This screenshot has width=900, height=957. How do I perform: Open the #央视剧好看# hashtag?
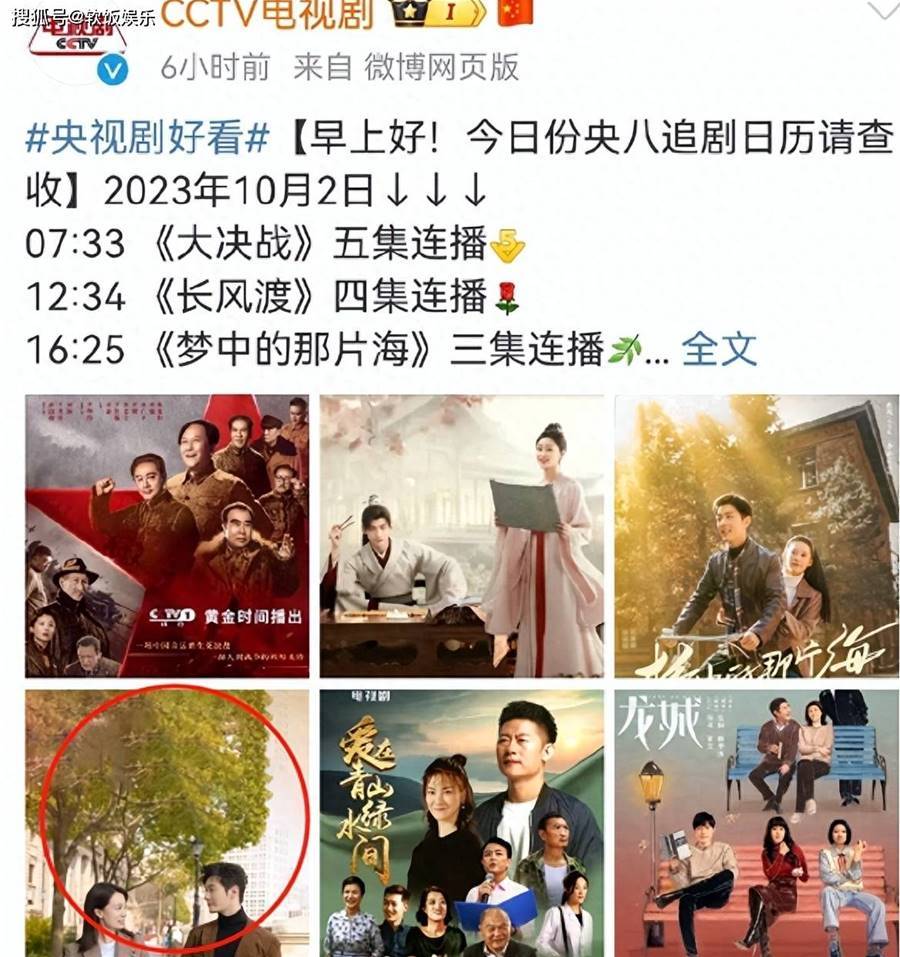147,140
